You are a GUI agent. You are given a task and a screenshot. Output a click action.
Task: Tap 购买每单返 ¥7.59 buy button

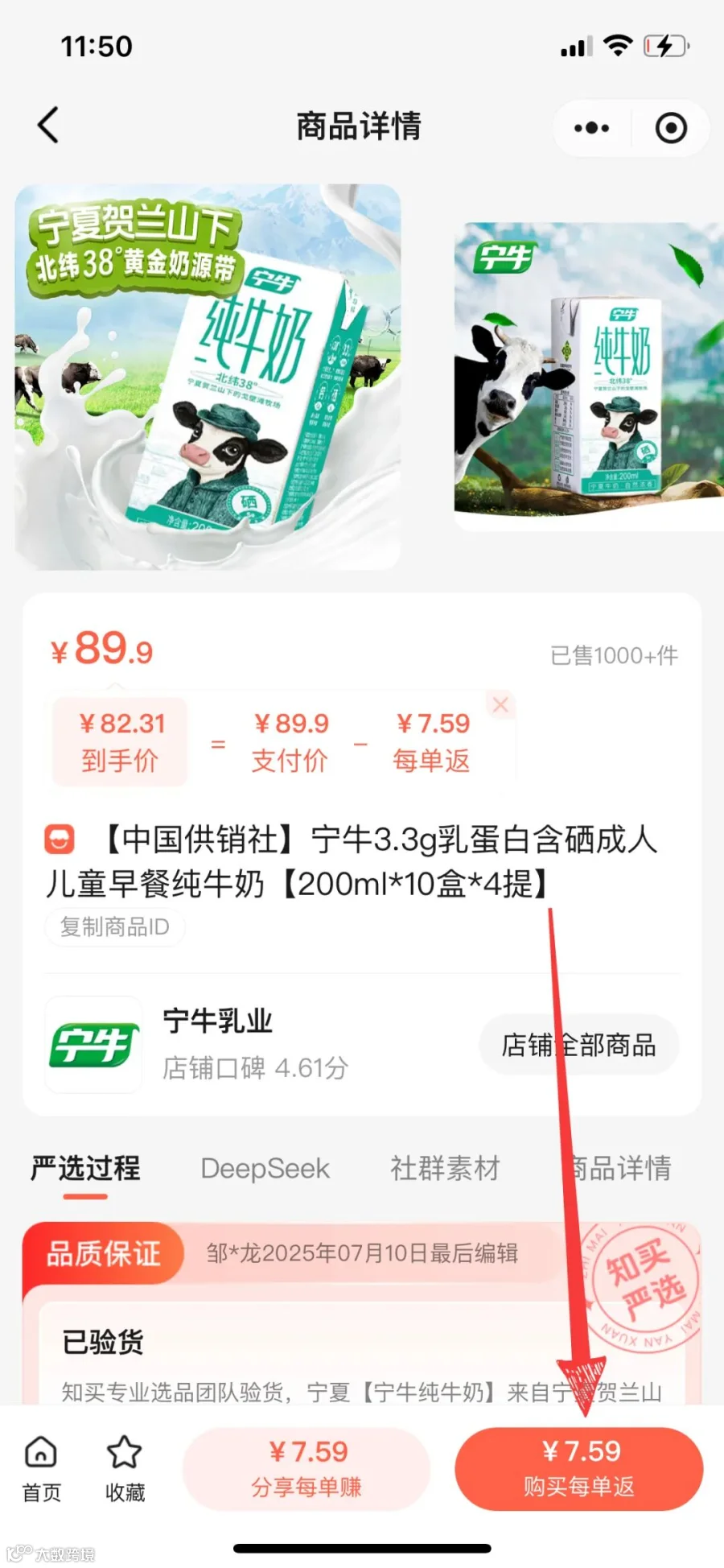(579, 1469)
